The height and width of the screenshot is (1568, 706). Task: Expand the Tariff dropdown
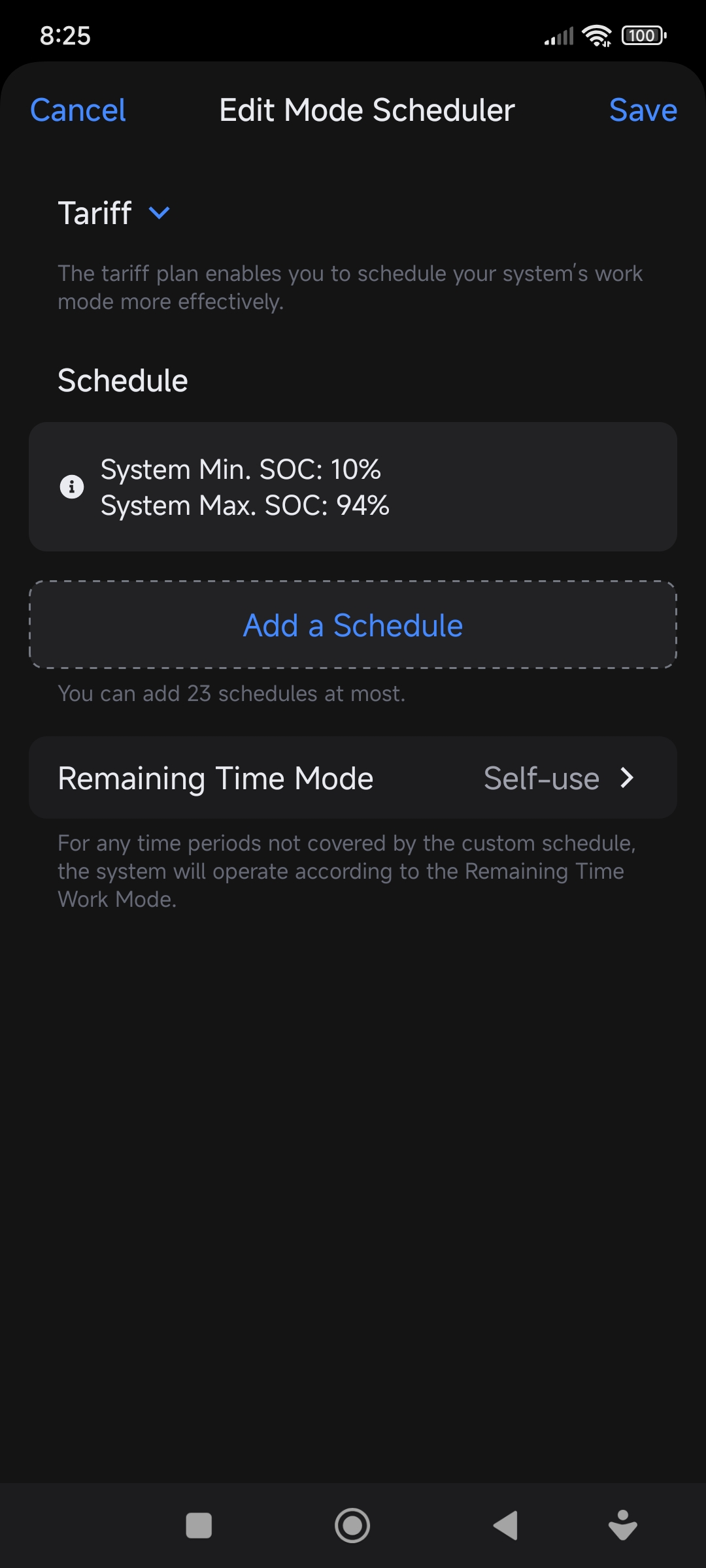(159, 213)
